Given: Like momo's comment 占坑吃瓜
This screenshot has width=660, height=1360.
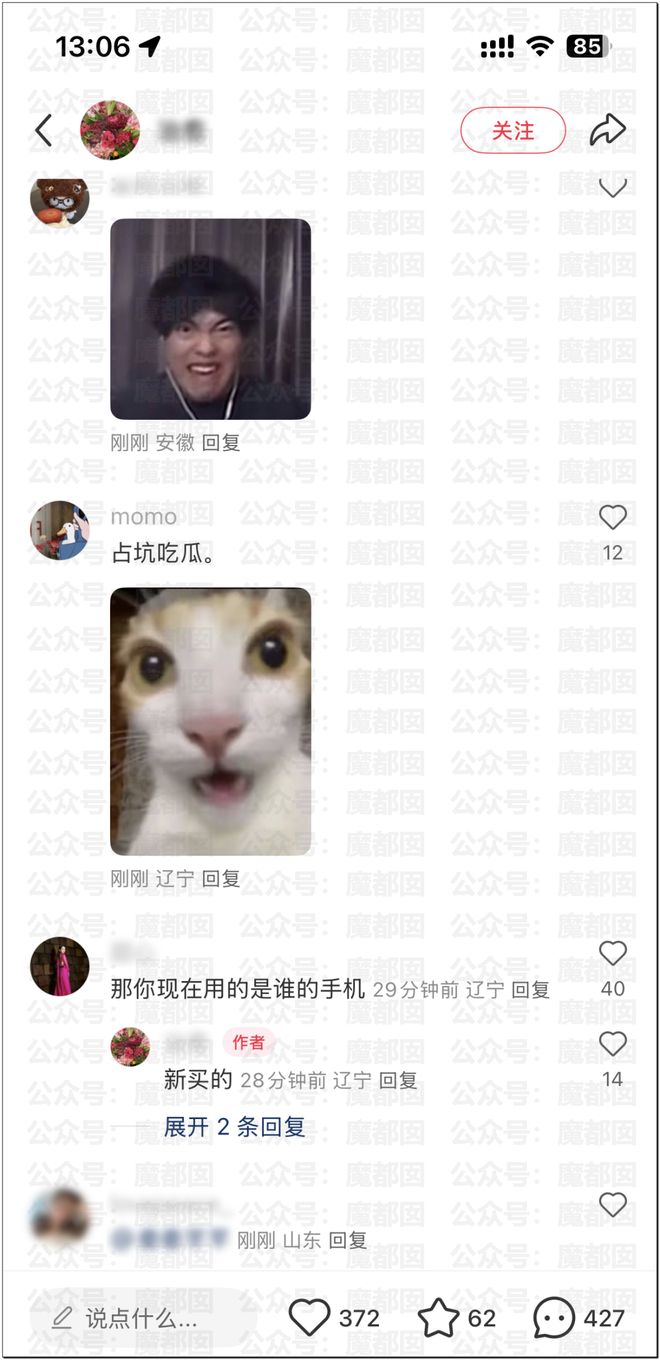Looking at the screenshot, I should point(612,518).
